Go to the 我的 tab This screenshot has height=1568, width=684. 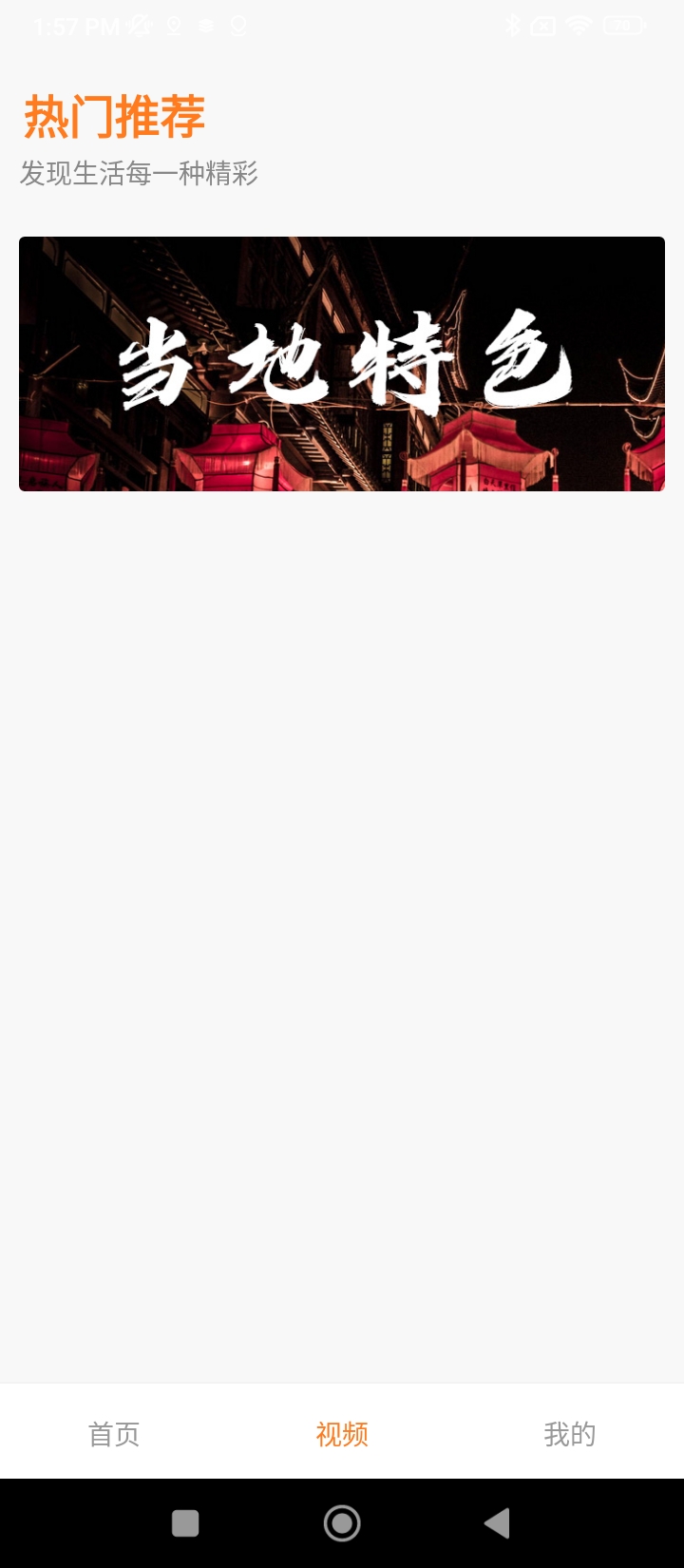click(569, 1434)
